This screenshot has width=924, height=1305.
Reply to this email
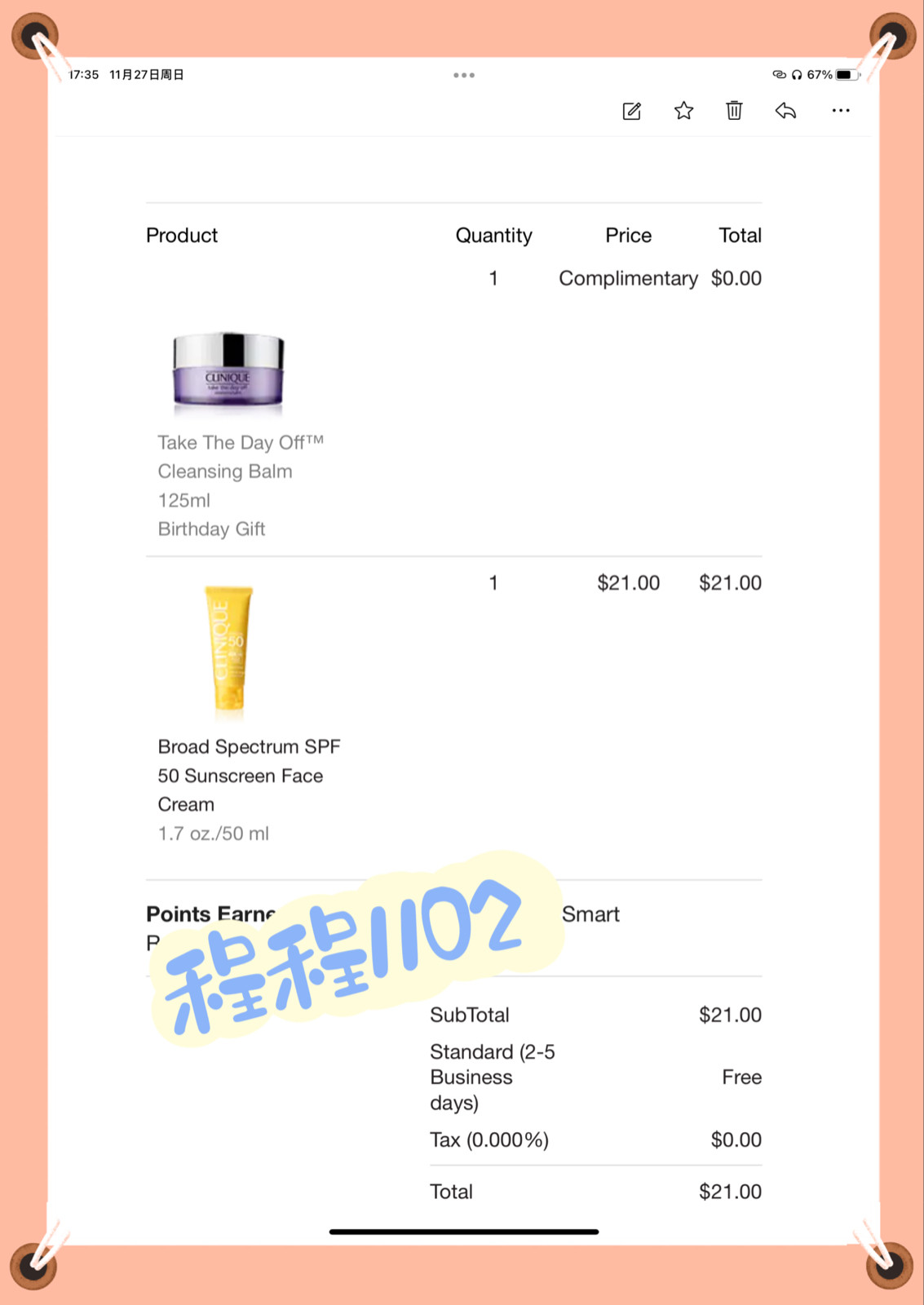click(x=785, y=111)
